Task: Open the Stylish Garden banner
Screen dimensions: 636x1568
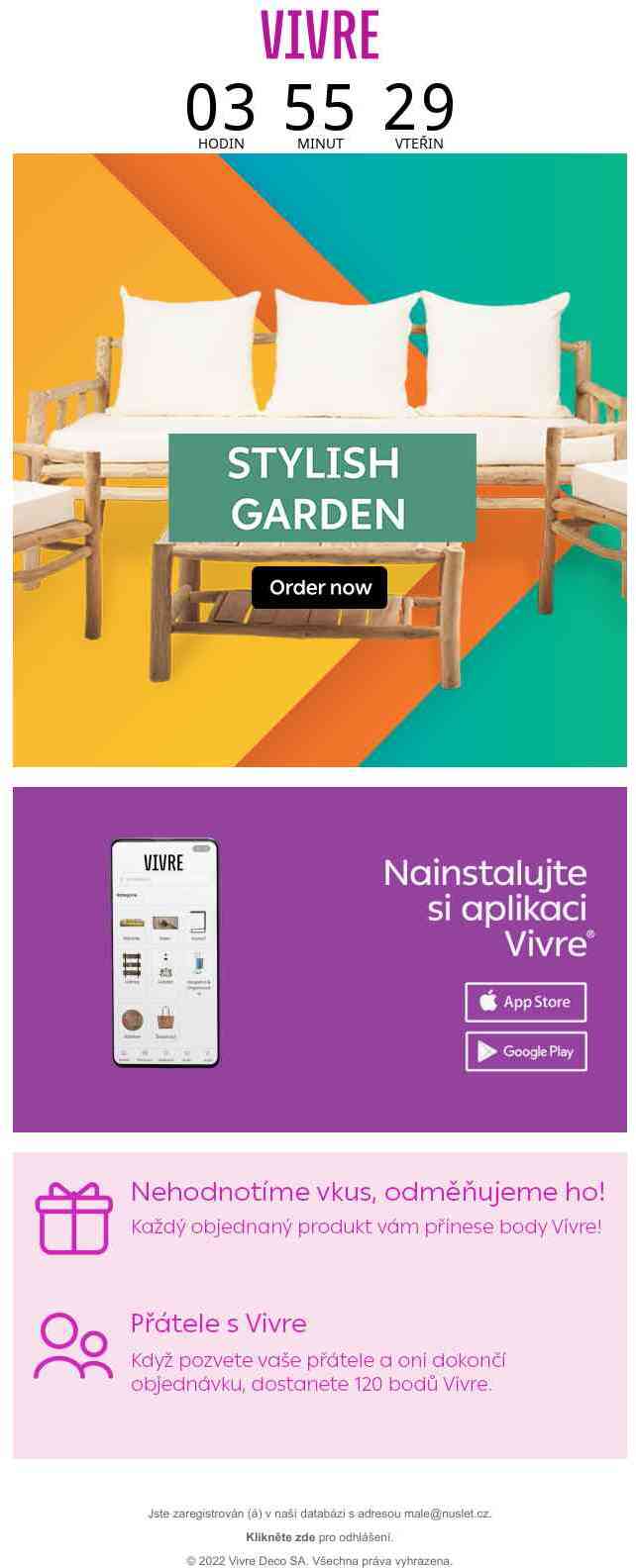Action: [x=321, y=488]
